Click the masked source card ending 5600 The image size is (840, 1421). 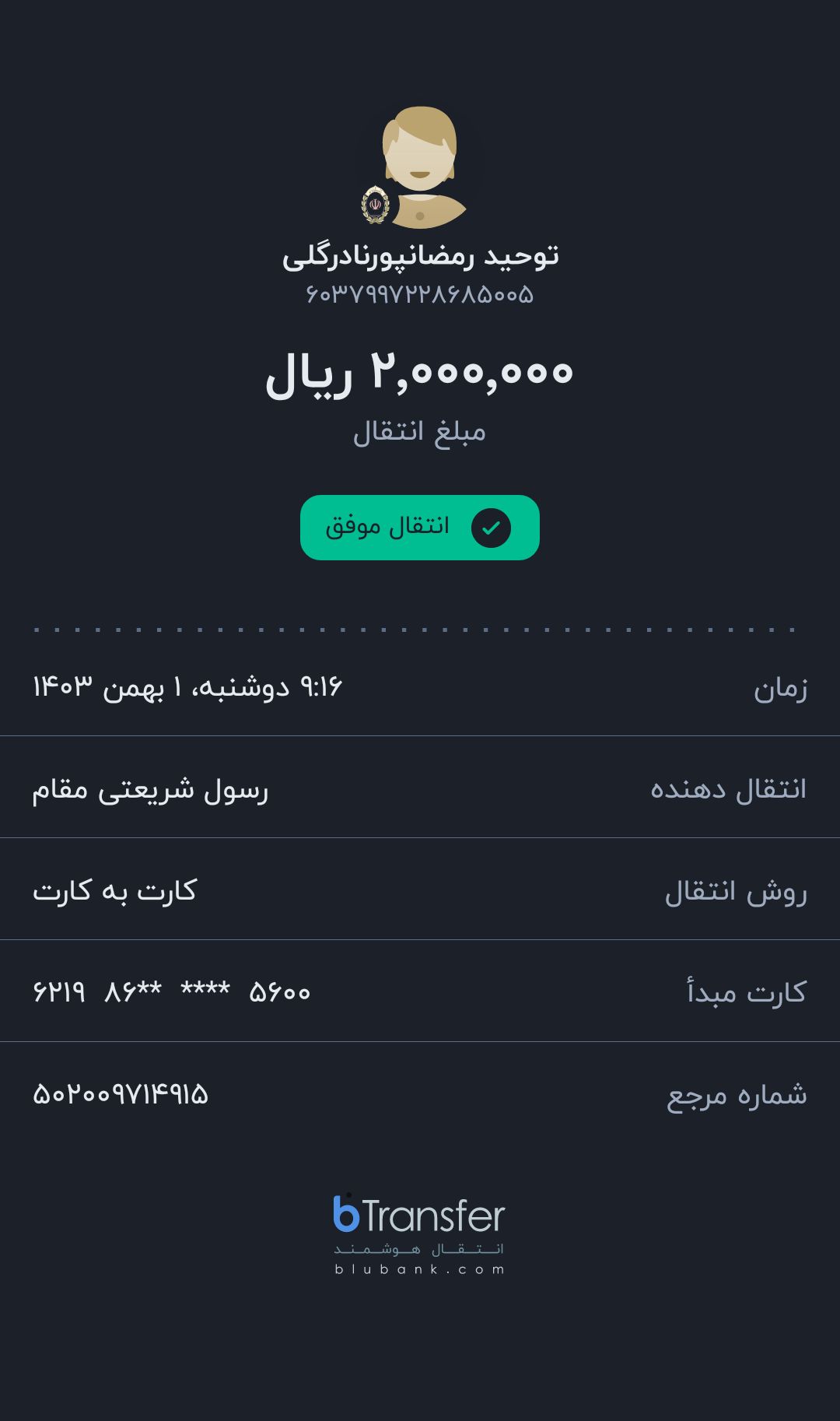(x=171, y=991)
